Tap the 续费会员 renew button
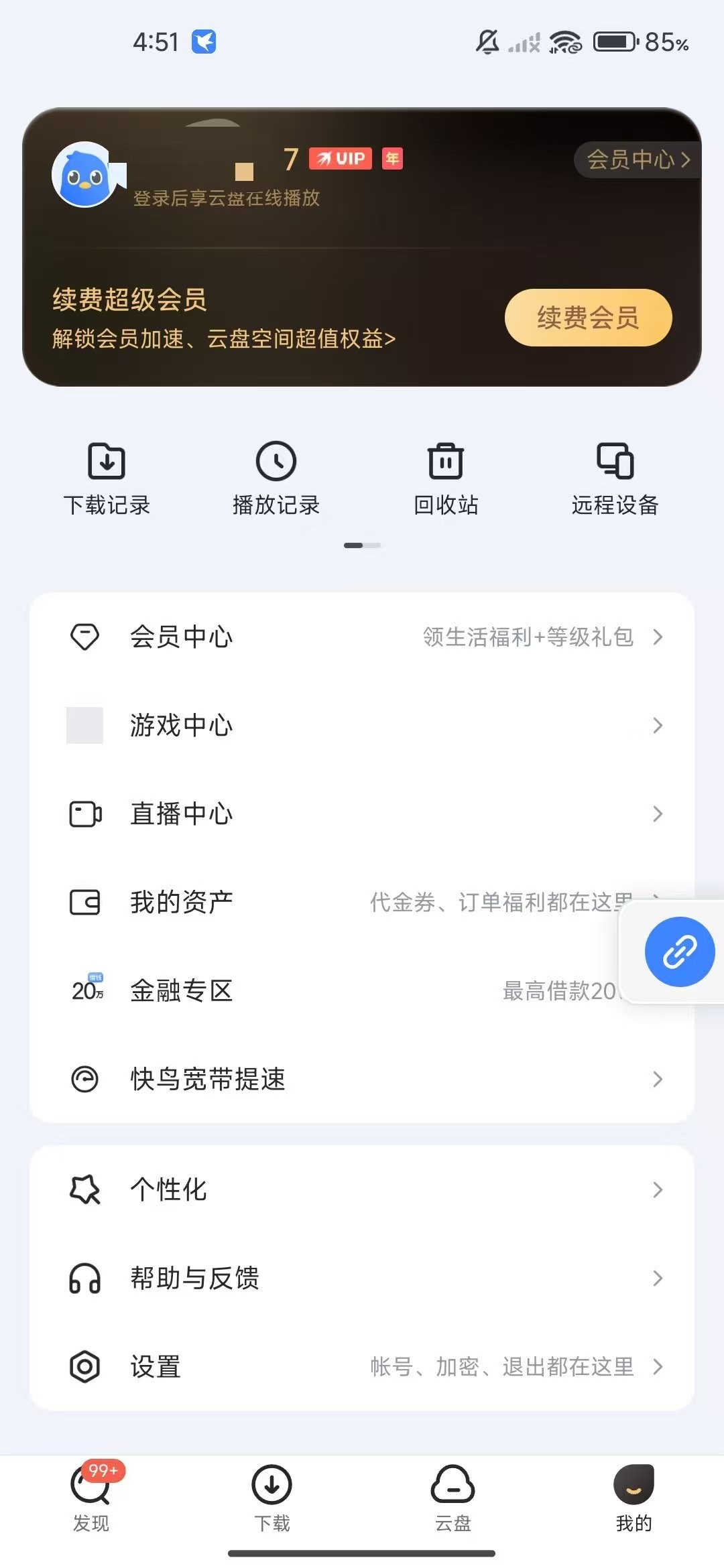This screenshot has height=1568, width=724. click(x=588, y=318)
